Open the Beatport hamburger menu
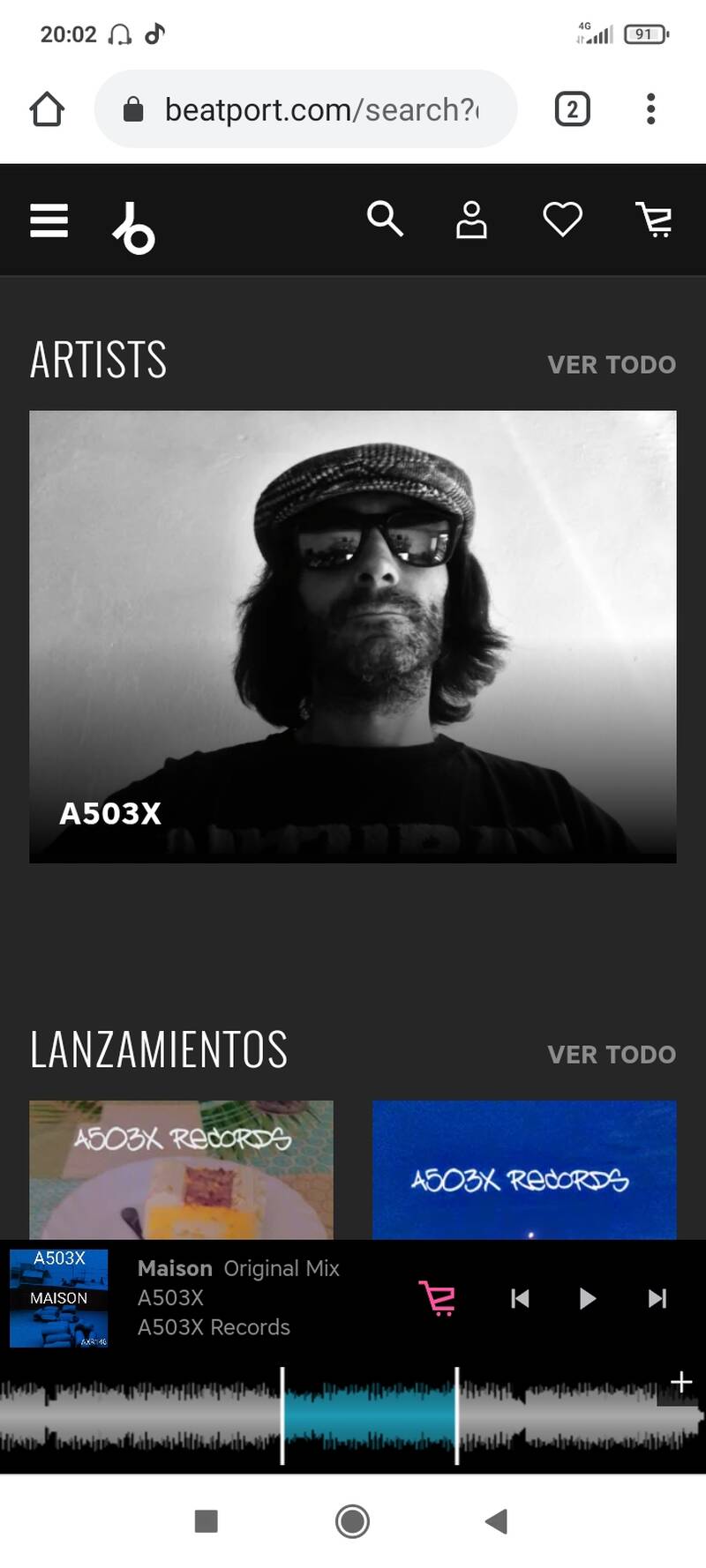This screenshot has width=706, height=1568. 49,220
